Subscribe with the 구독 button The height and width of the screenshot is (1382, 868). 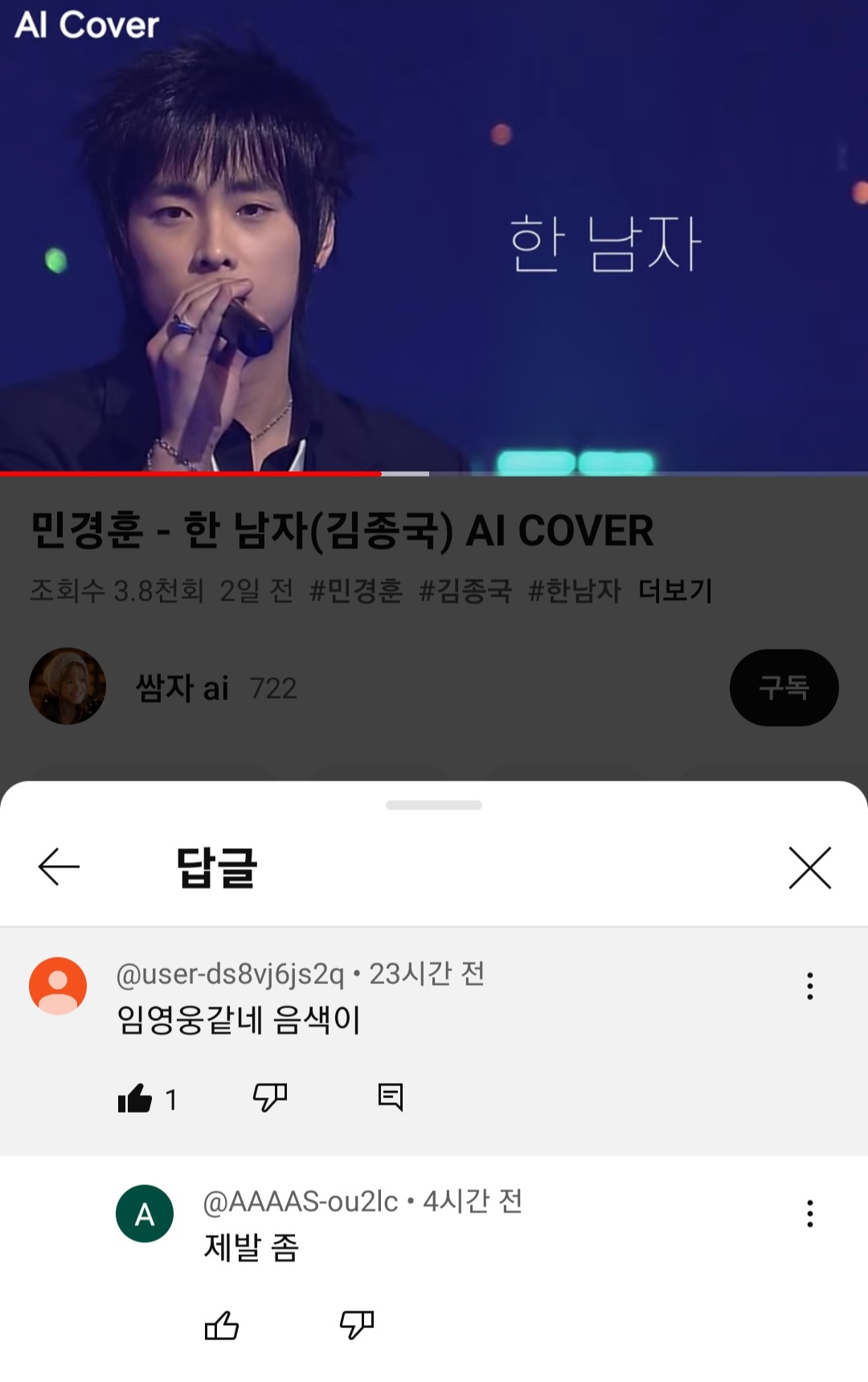point(784,687)
